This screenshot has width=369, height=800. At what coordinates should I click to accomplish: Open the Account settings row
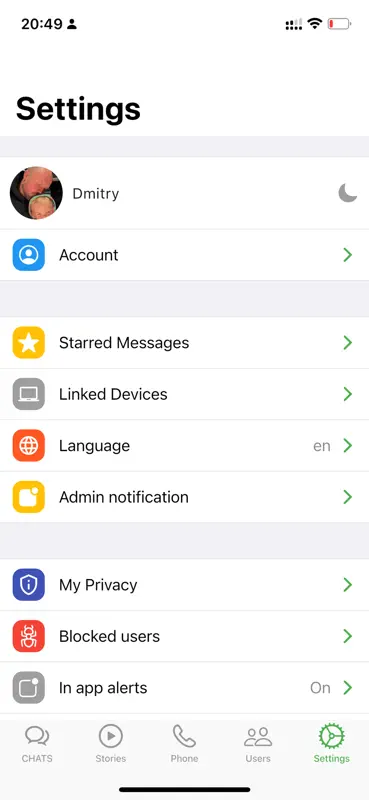184,255
